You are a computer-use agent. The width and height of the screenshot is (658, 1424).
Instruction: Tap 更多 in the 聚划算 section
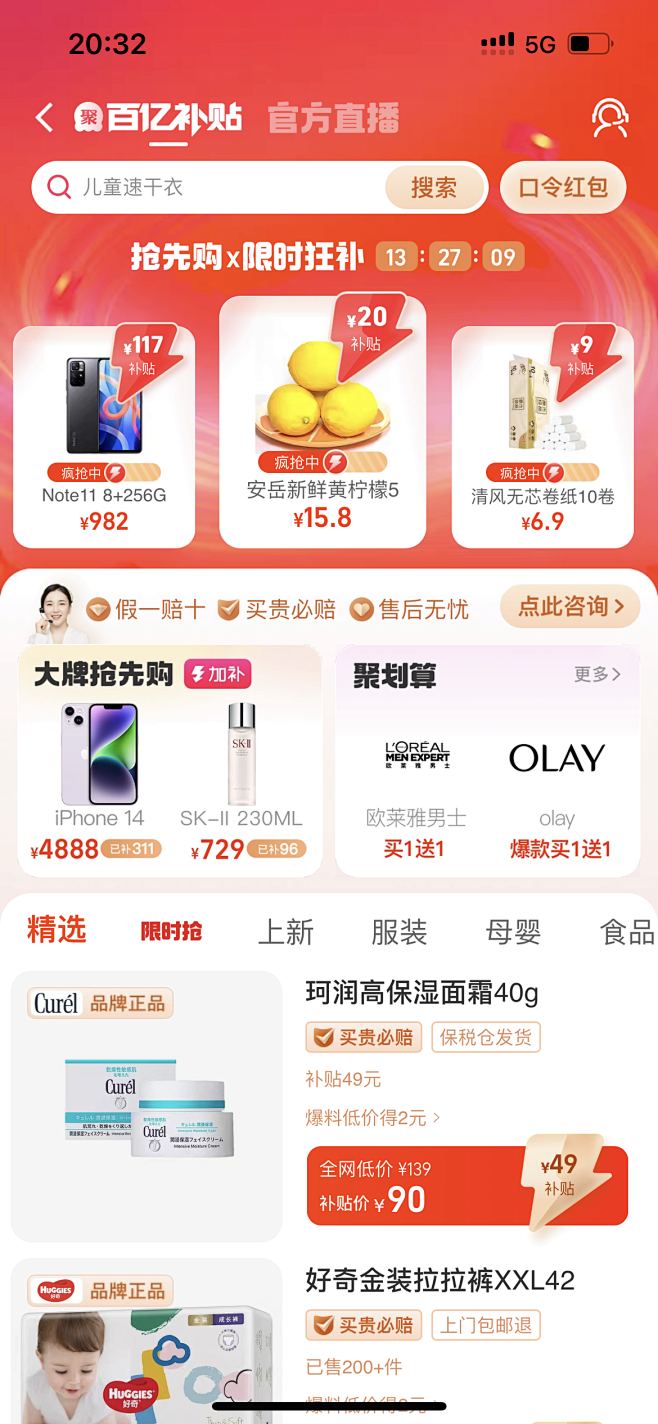pyautogui.click(x=597, y=674)
